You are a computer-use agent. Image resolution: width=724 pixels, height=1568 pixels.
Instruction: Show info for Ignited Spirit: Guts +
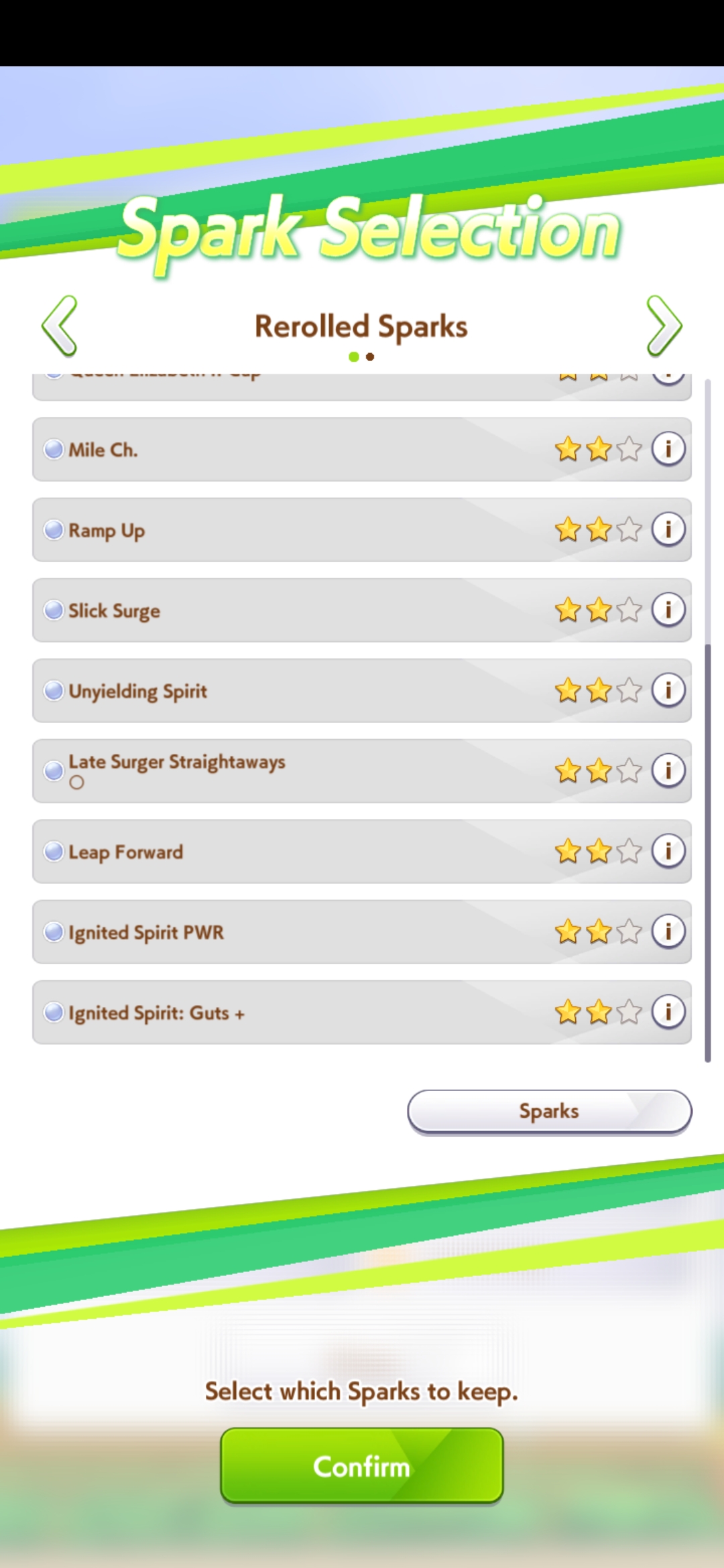pyautogui.click(x=668, y=1011)
